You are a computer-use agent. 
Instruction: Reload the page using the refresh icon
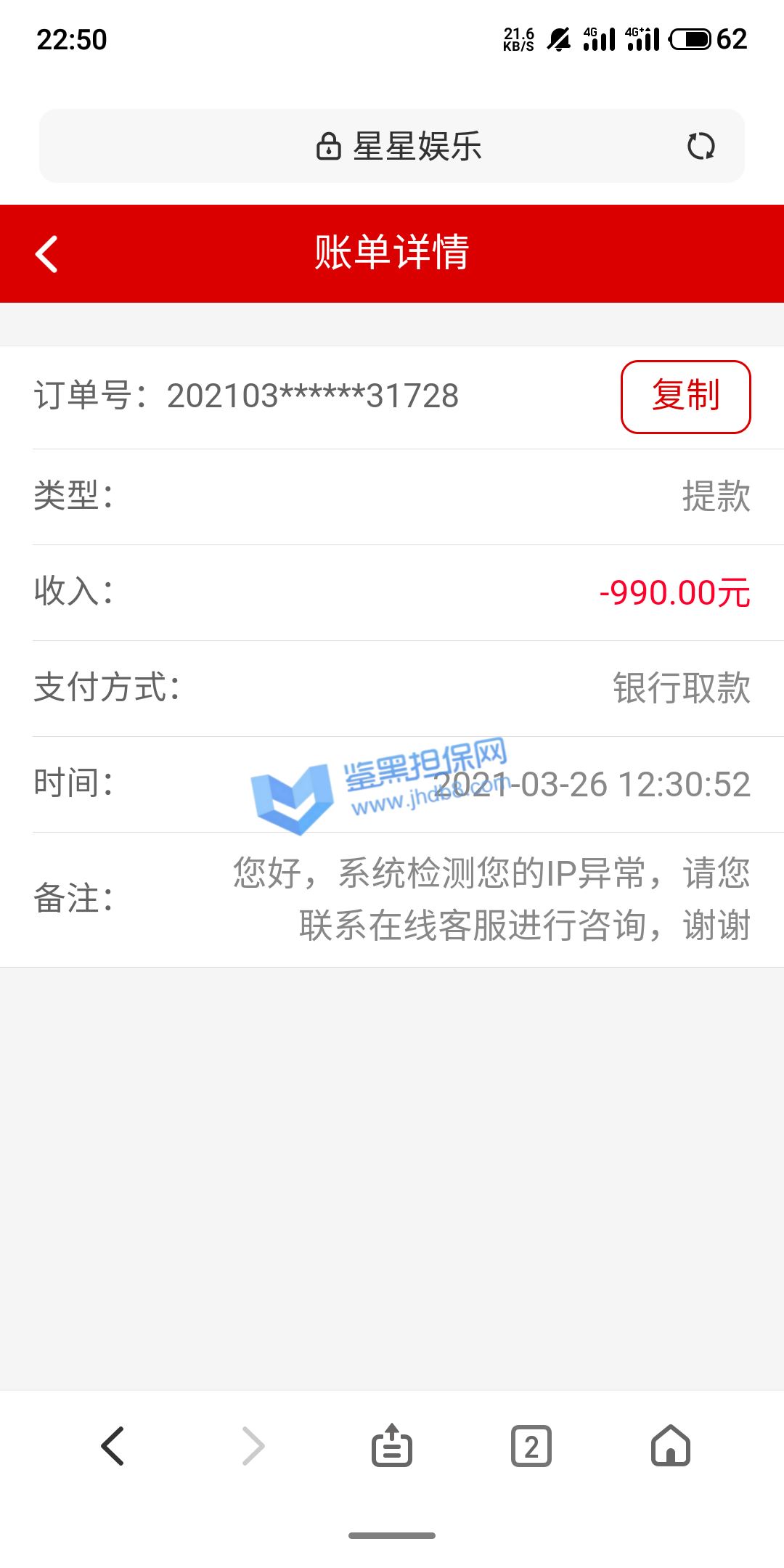[x=701, y=146]
